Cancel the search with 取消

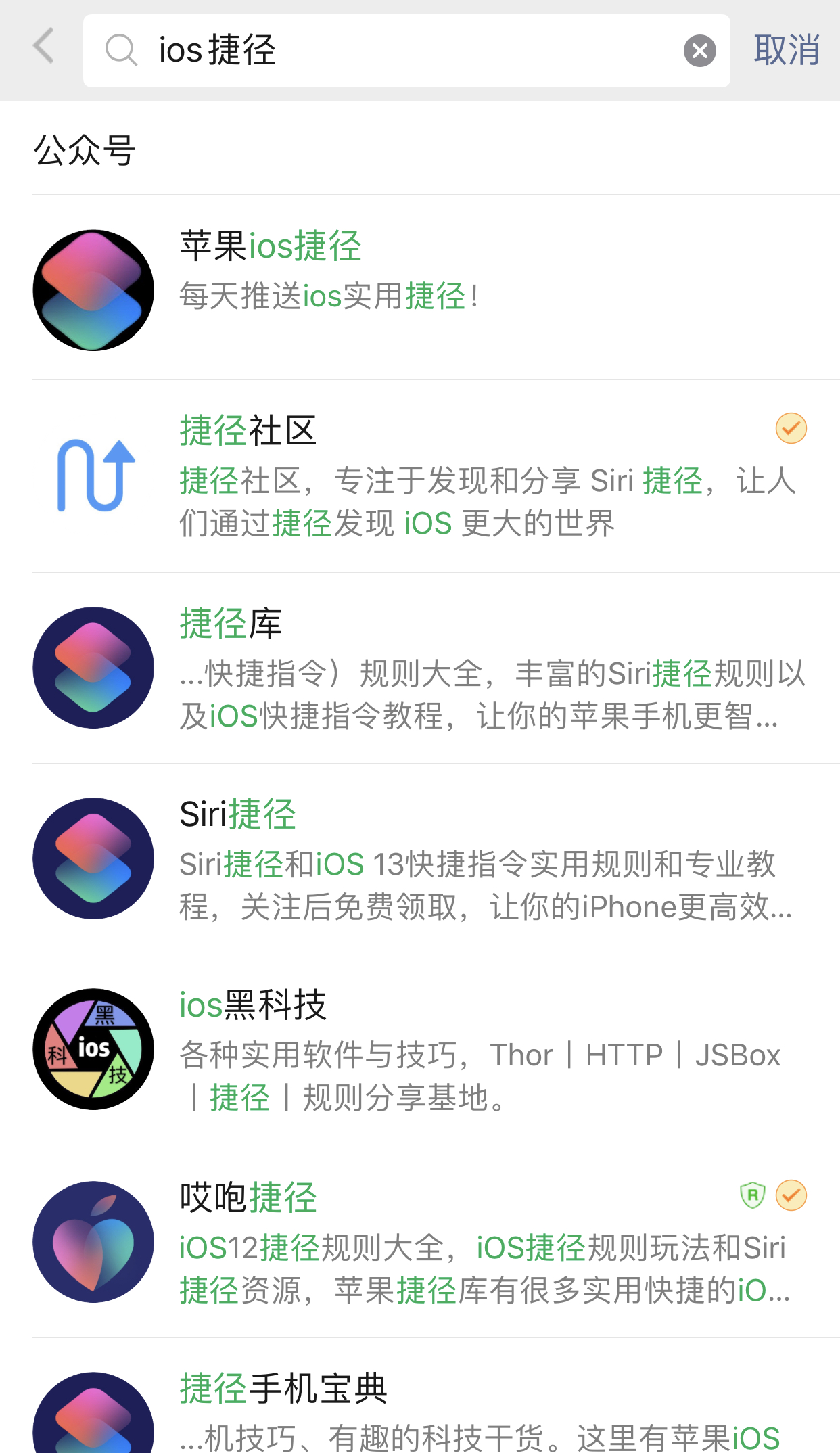787,51
